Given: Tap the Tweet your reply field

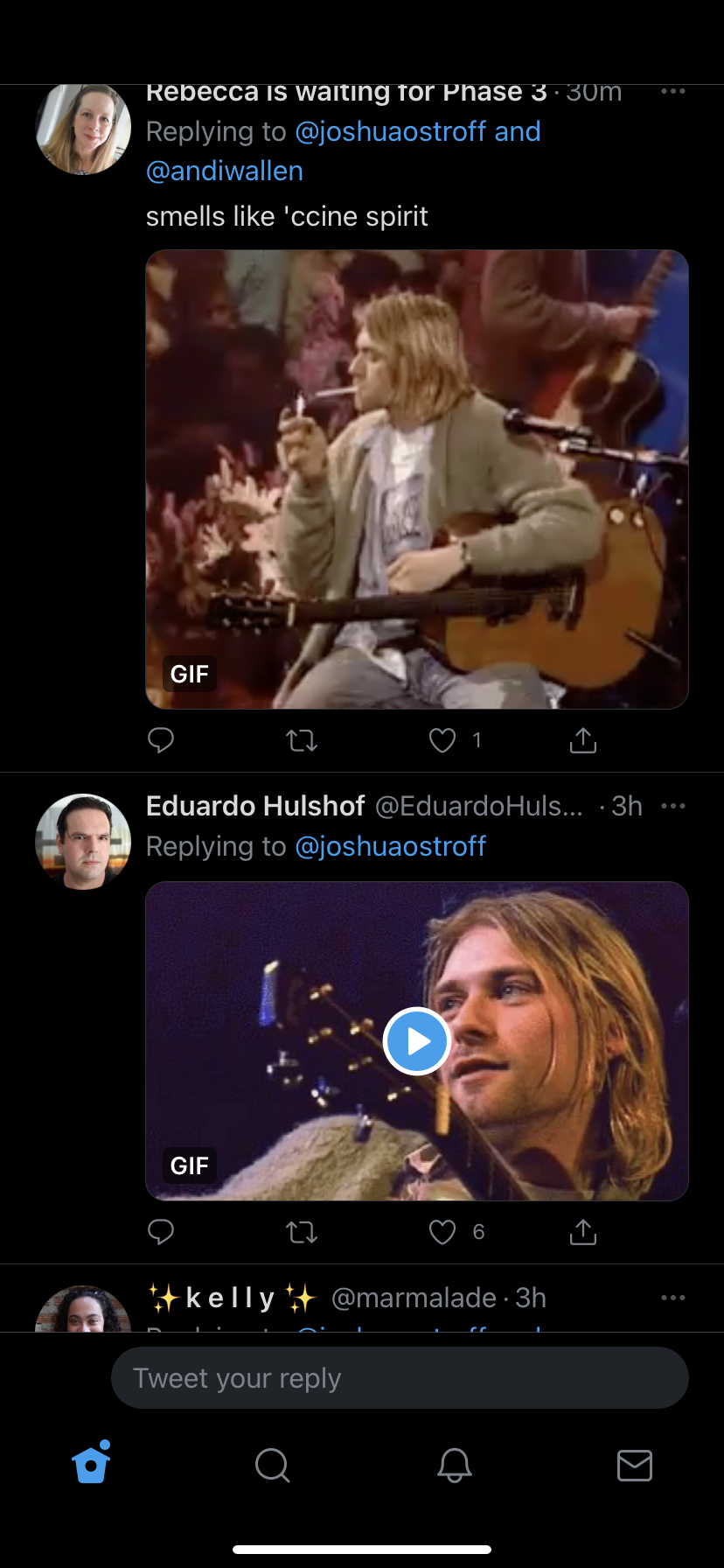Looking at the screenshot, I should 400,1378.
